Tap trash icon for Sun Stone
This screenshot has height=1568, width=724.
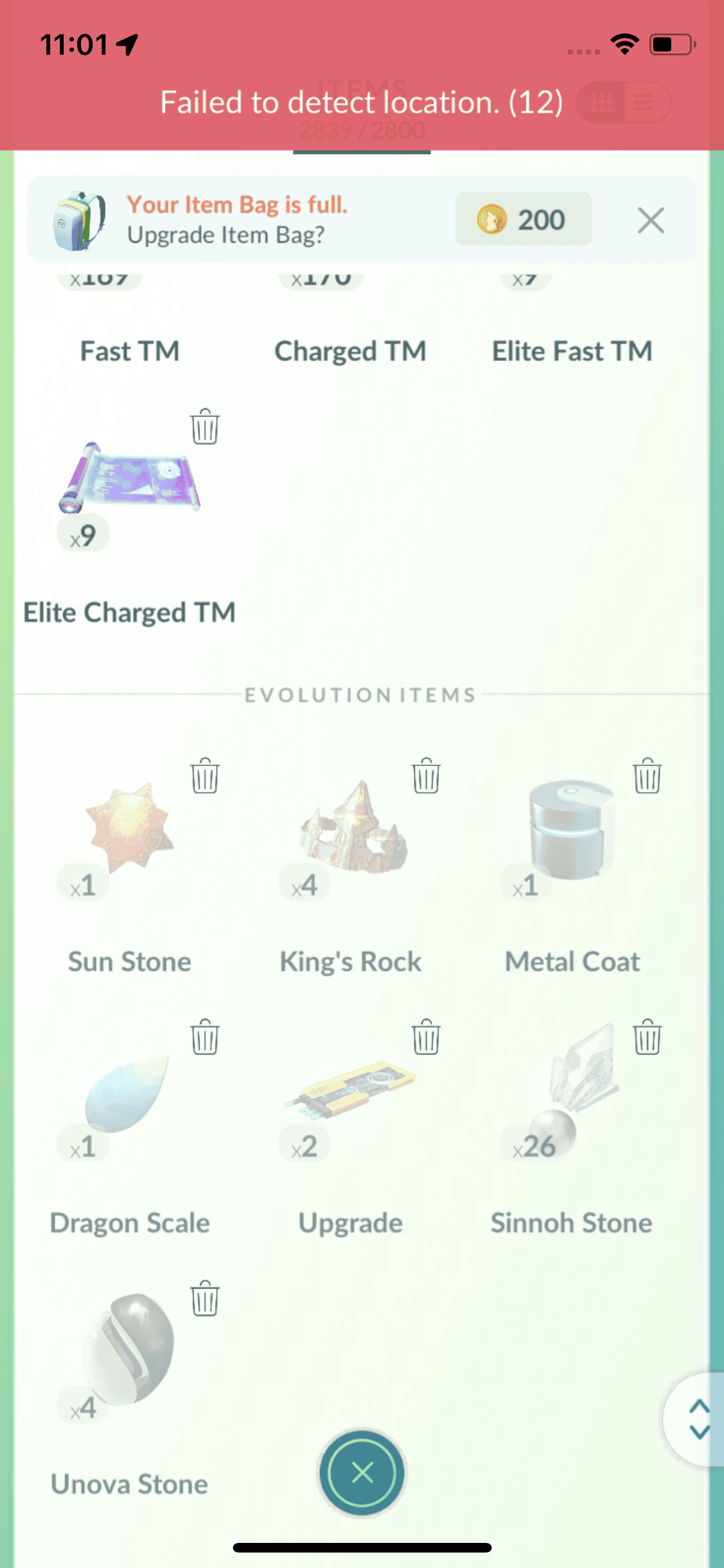(205, 776)
